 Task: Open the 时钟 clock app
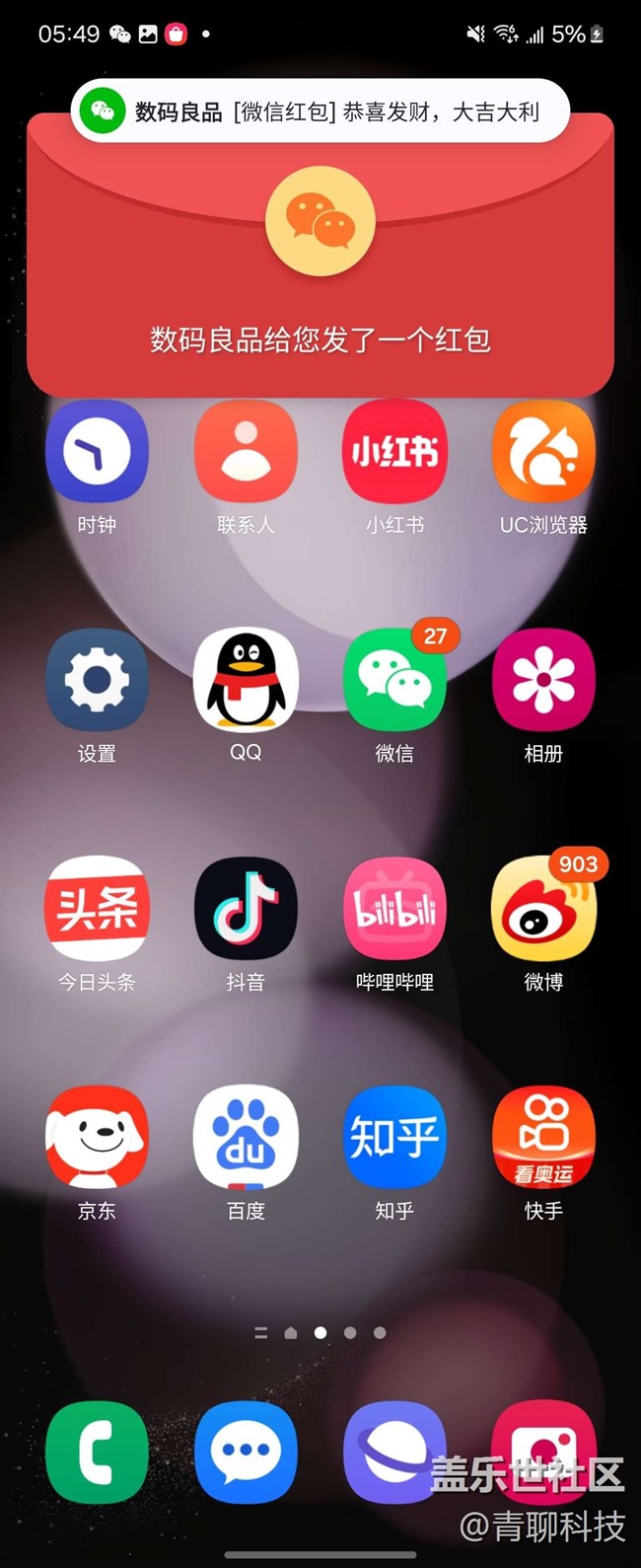[97, 453]
